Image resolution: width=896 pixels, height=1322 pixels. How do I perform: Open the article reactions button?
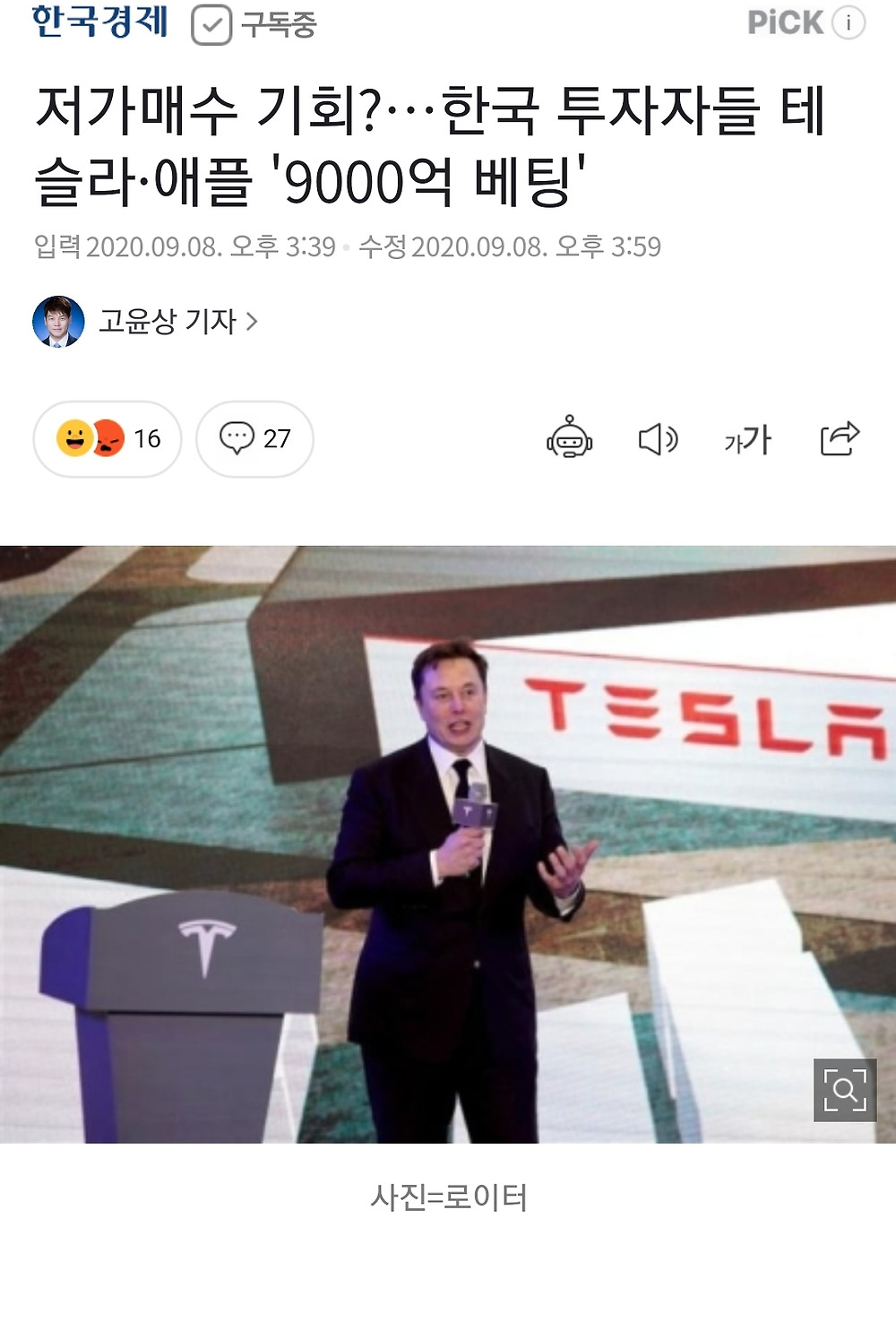108,439
